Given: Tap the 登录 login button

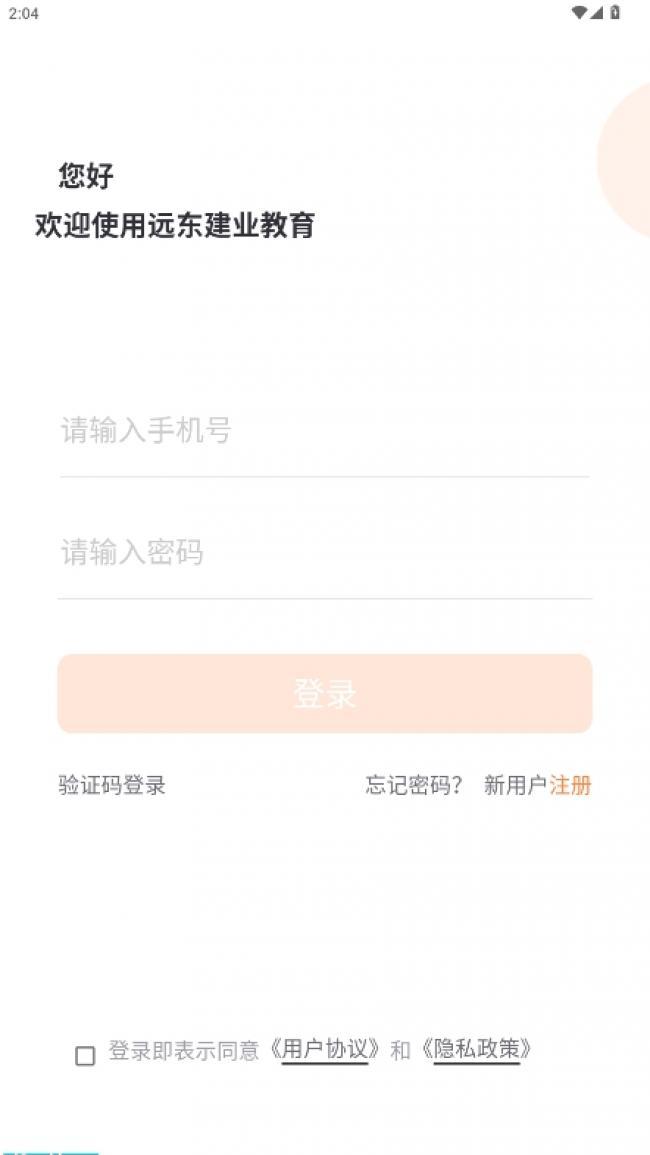Looking at the screenshot, I should (x=325, y=693).
